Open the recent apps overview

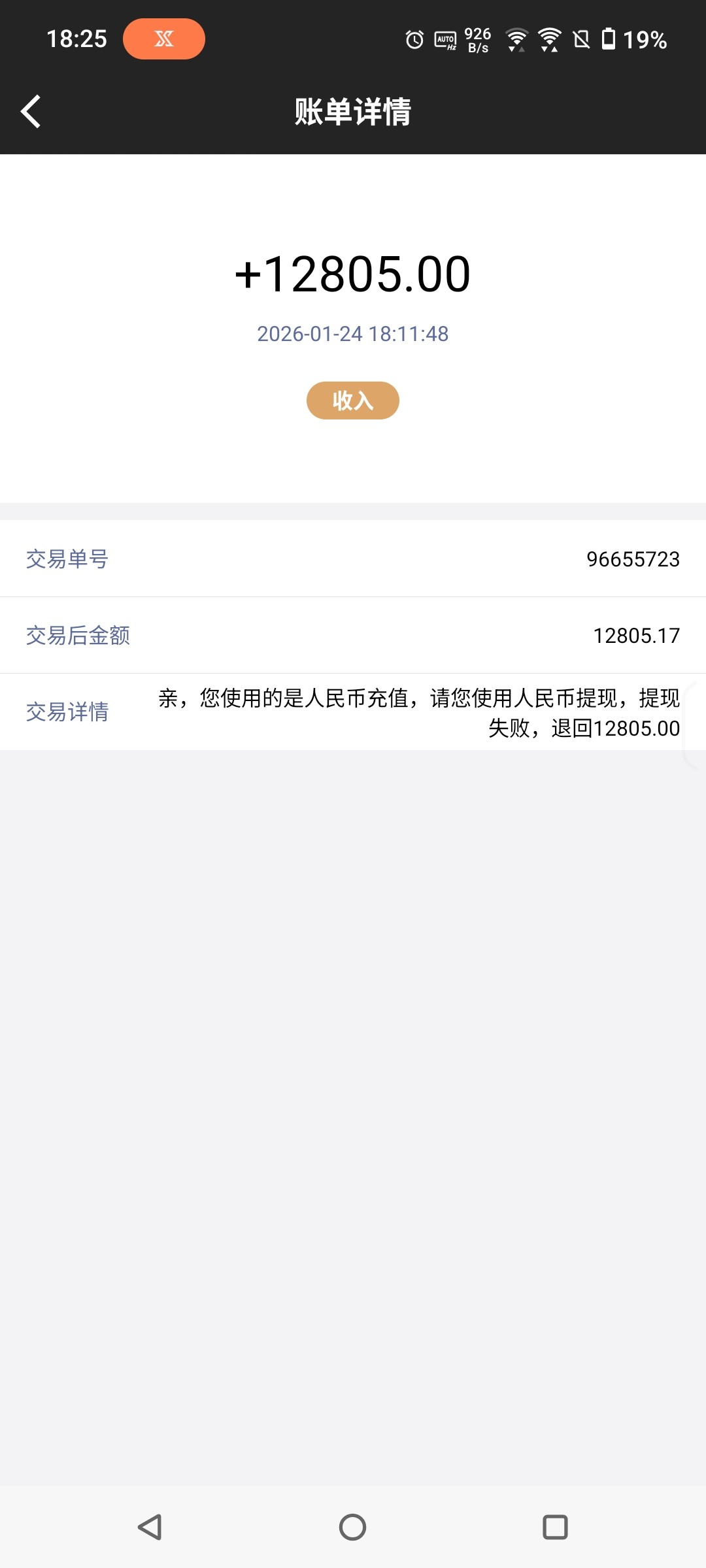tap(555, 1527)
